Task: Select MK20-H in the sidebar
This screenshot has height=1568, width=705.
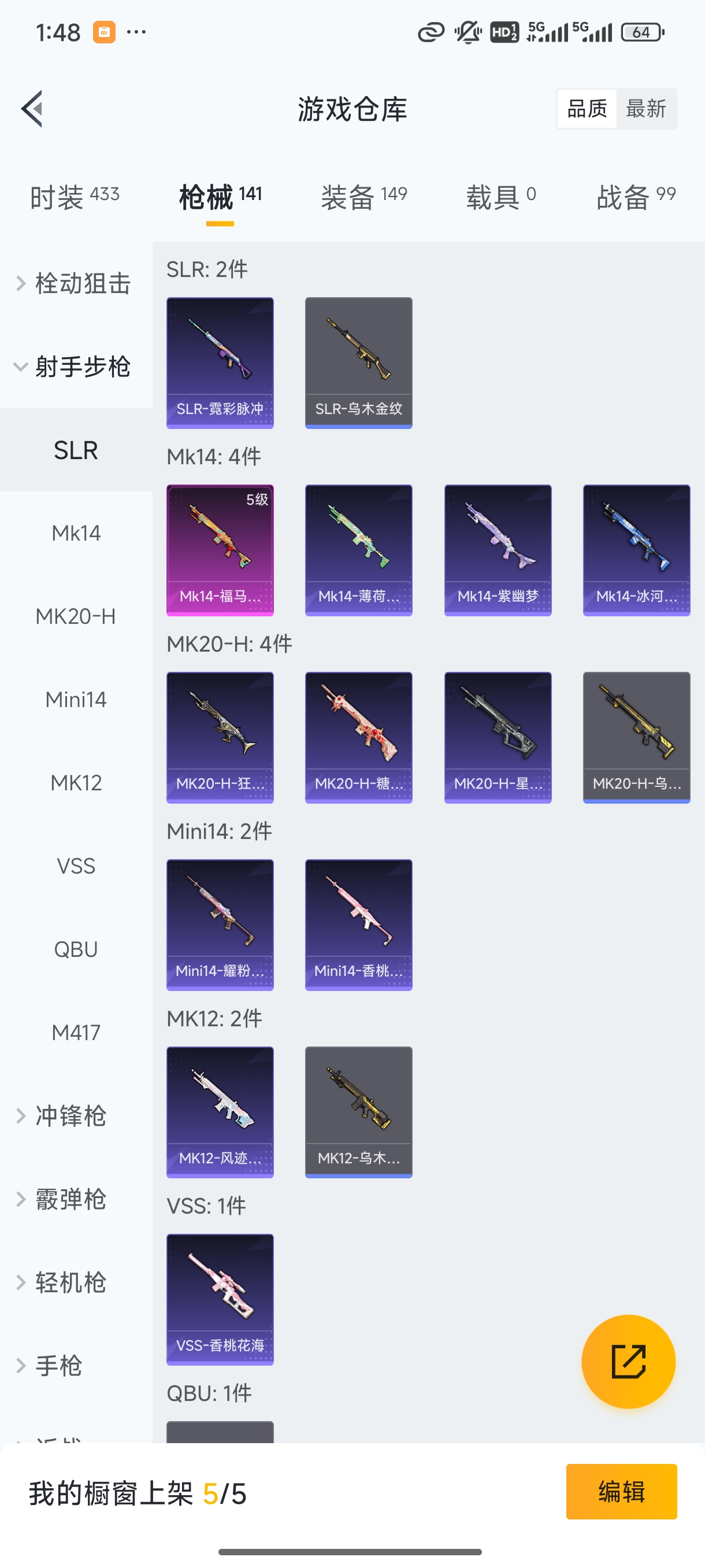Action: [76, 616]
